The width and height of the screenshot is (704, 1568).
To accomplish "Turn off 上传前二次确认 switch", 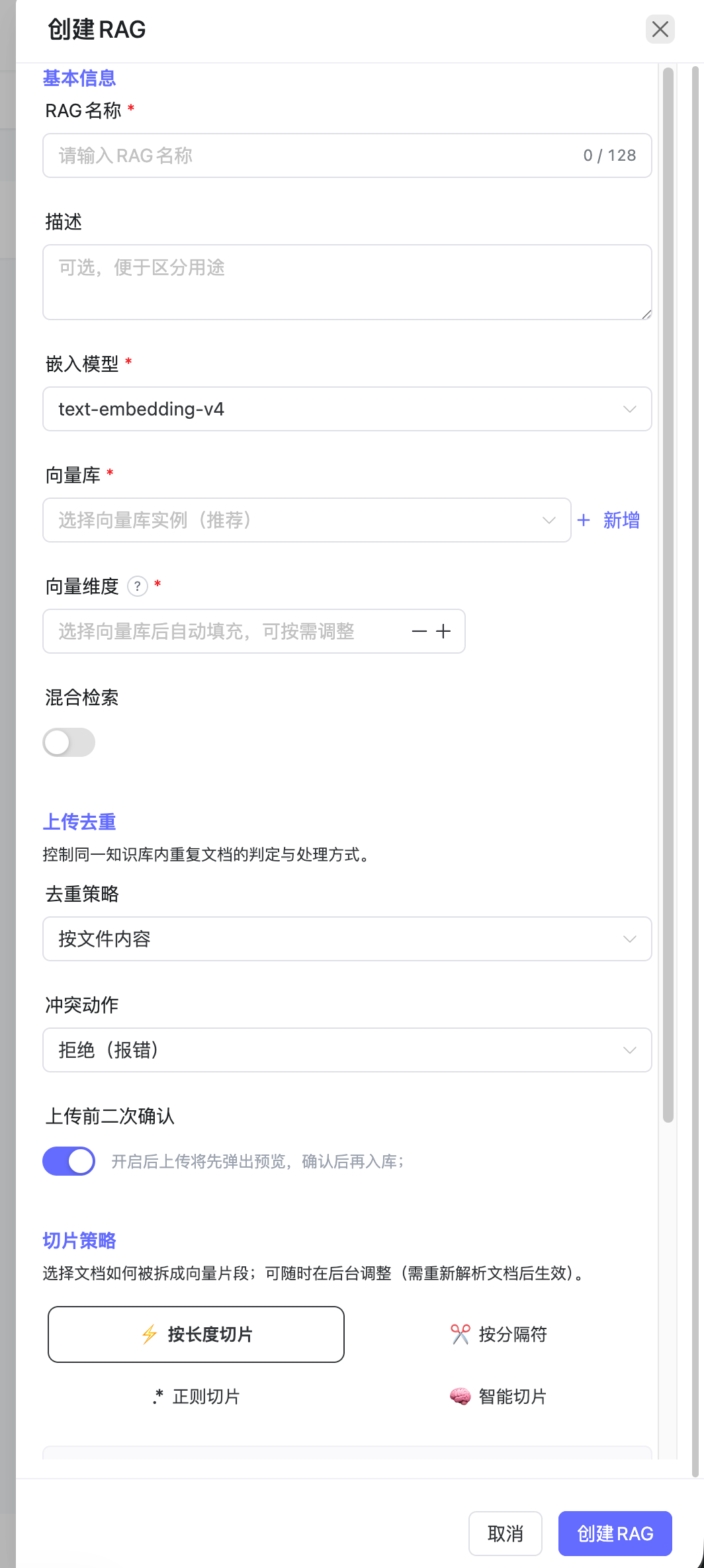I will (x=69, y=1161).
